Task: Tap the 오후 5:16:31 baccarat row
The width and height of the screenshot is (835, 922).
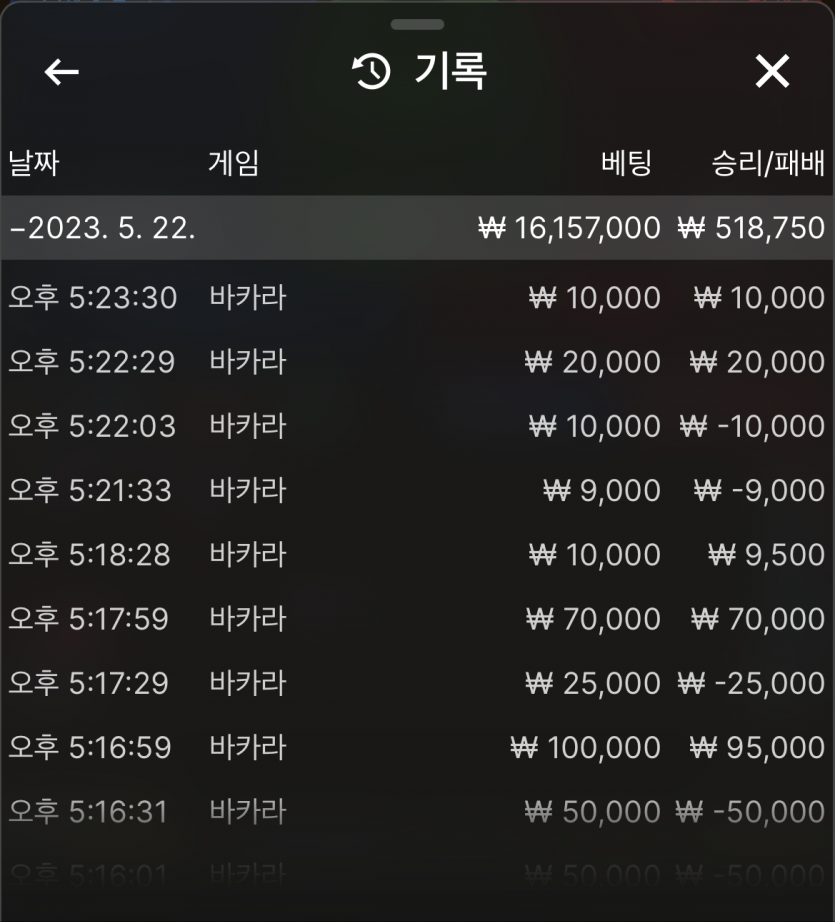Action: (417, 811)
